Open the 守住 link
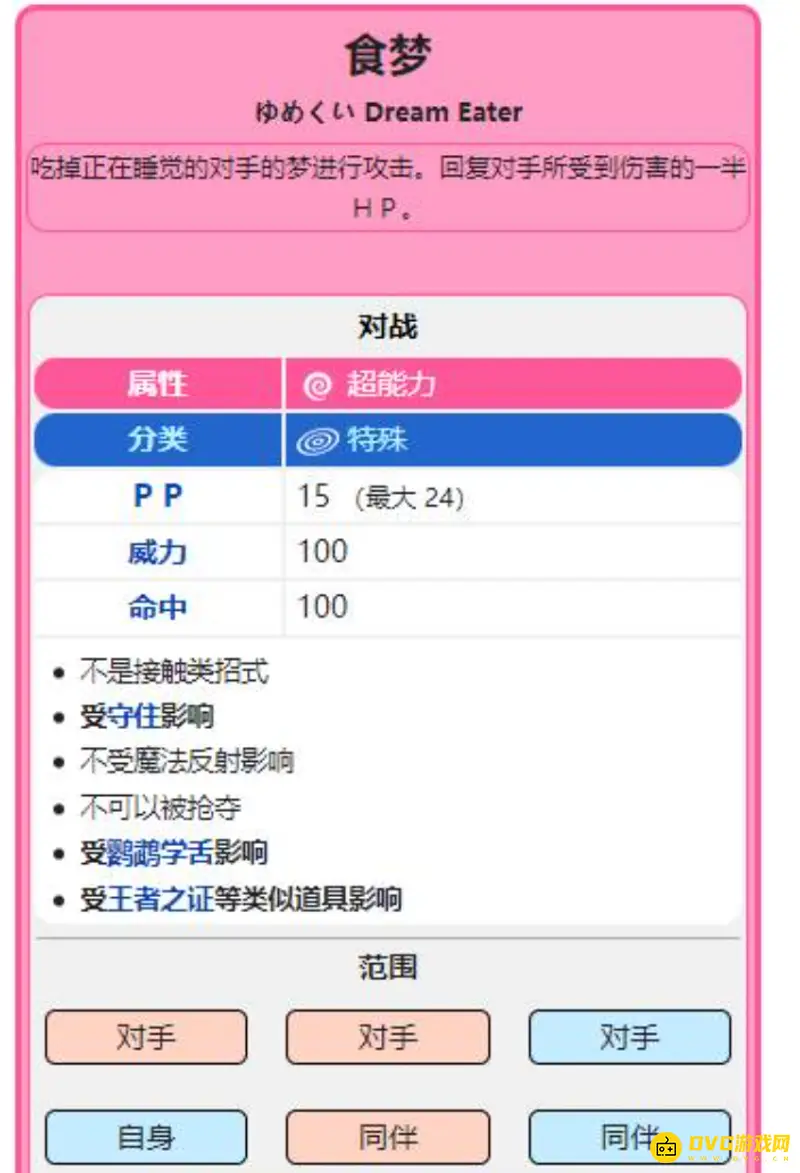 point(133,716)
